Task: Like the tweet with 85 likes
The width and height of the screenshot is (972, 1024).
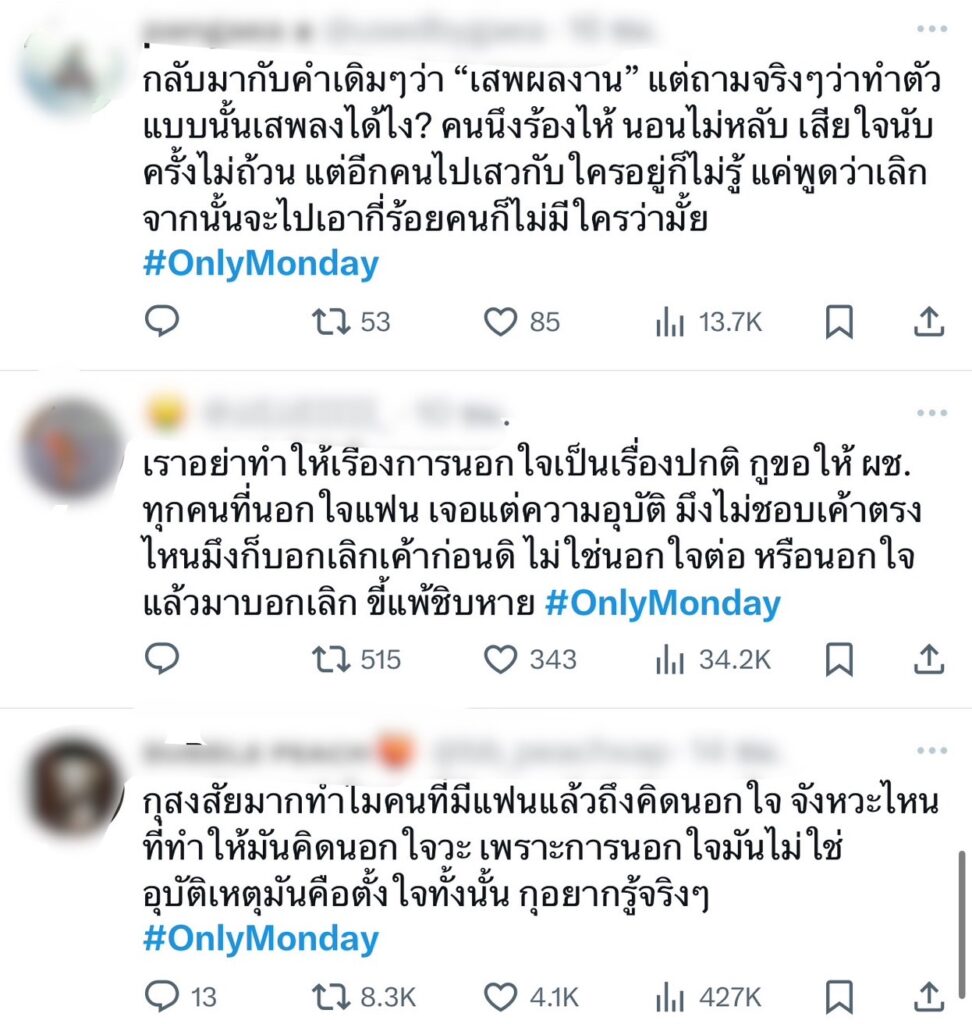Action: (499, 321)
